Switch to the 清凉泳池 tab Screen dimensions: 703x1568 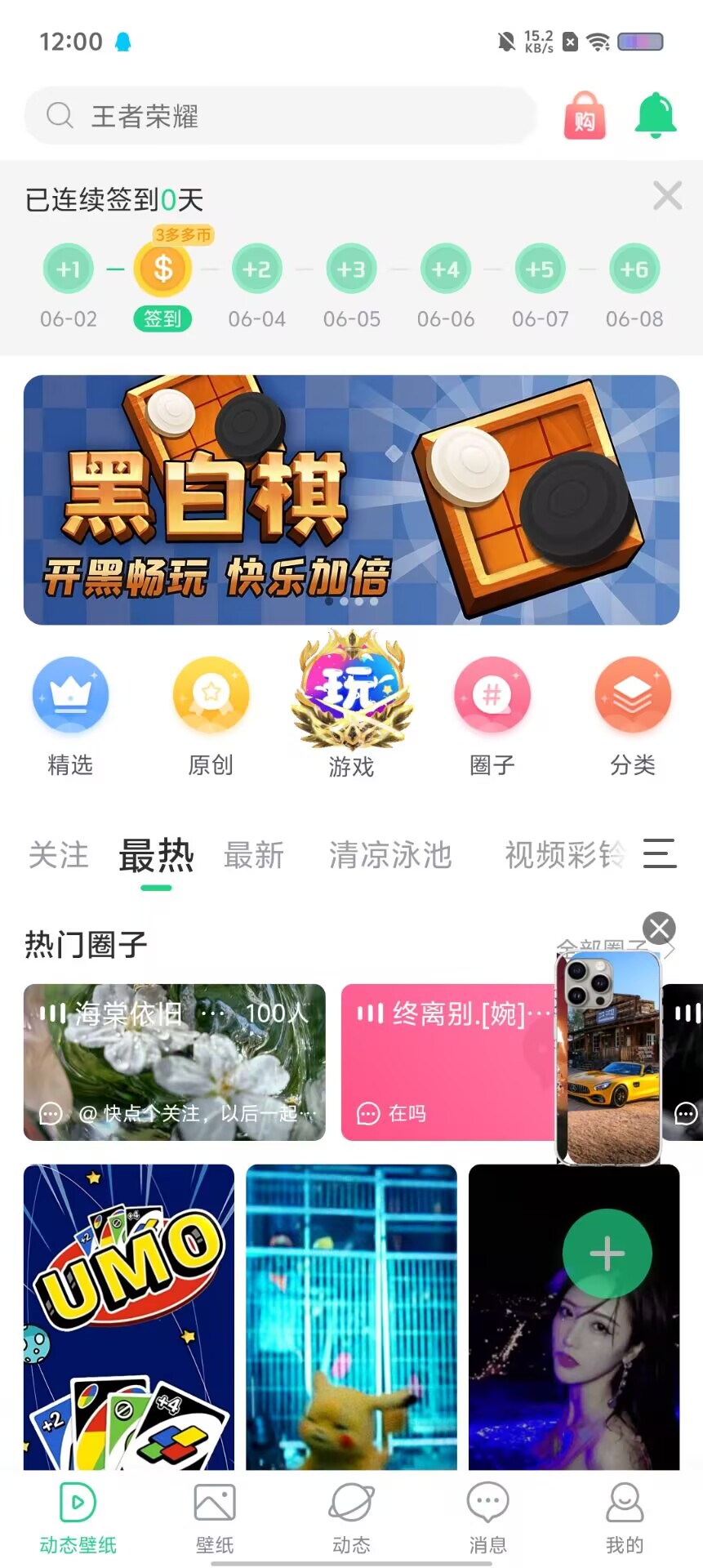(x=390, y=855)
